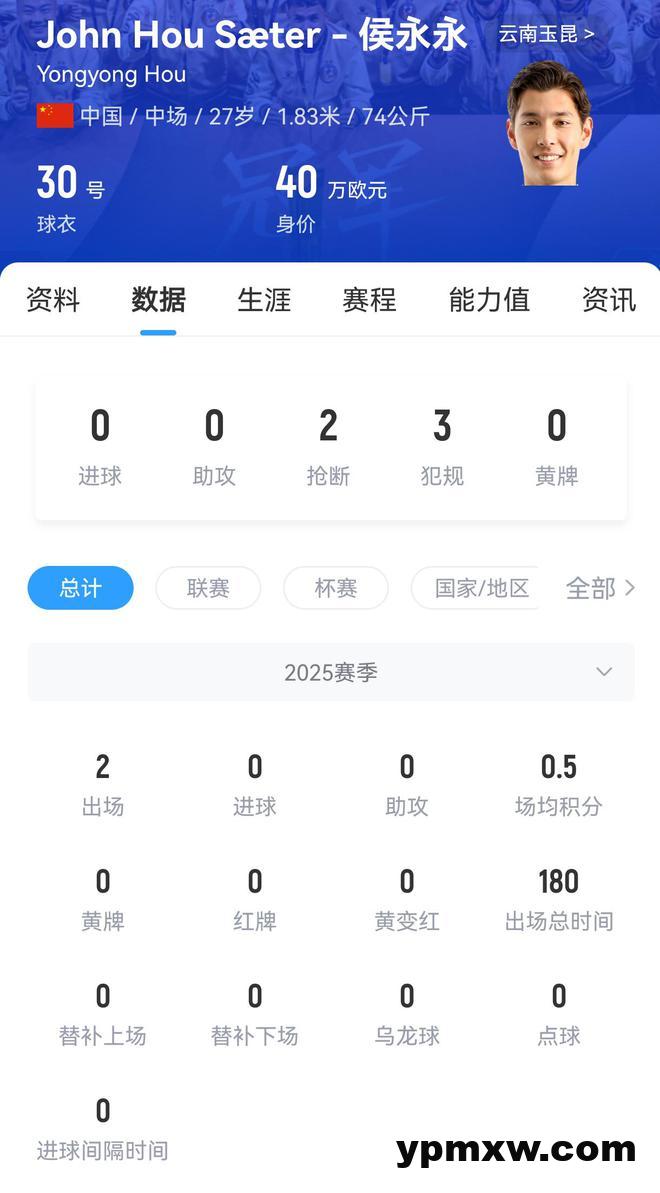Select the 数据 tab
The width and height of the screenshot is (660, 1193).
click(158, 299)
